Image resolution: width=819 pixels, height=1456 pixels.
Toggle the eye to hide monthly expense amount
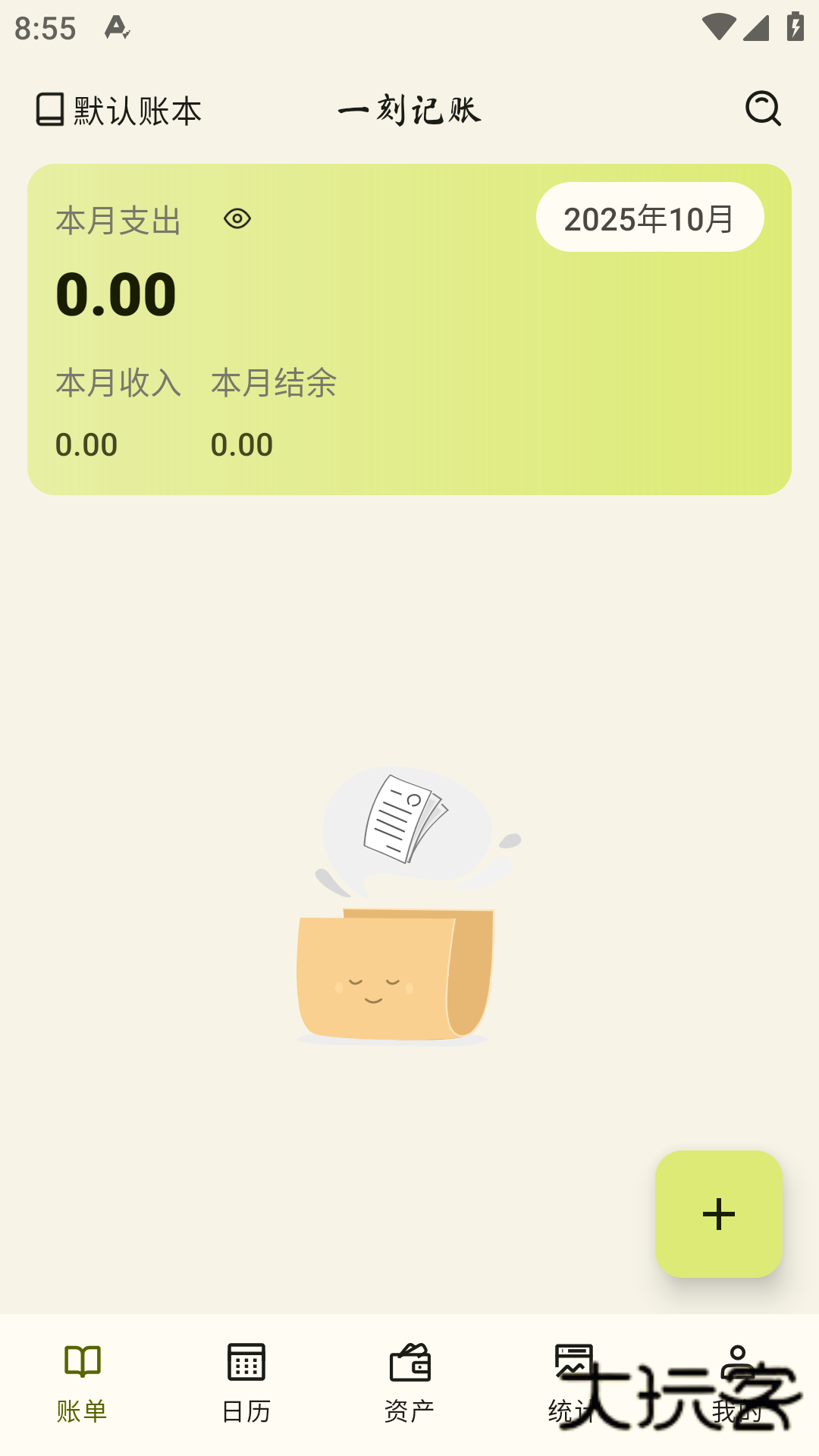(237, 218)
